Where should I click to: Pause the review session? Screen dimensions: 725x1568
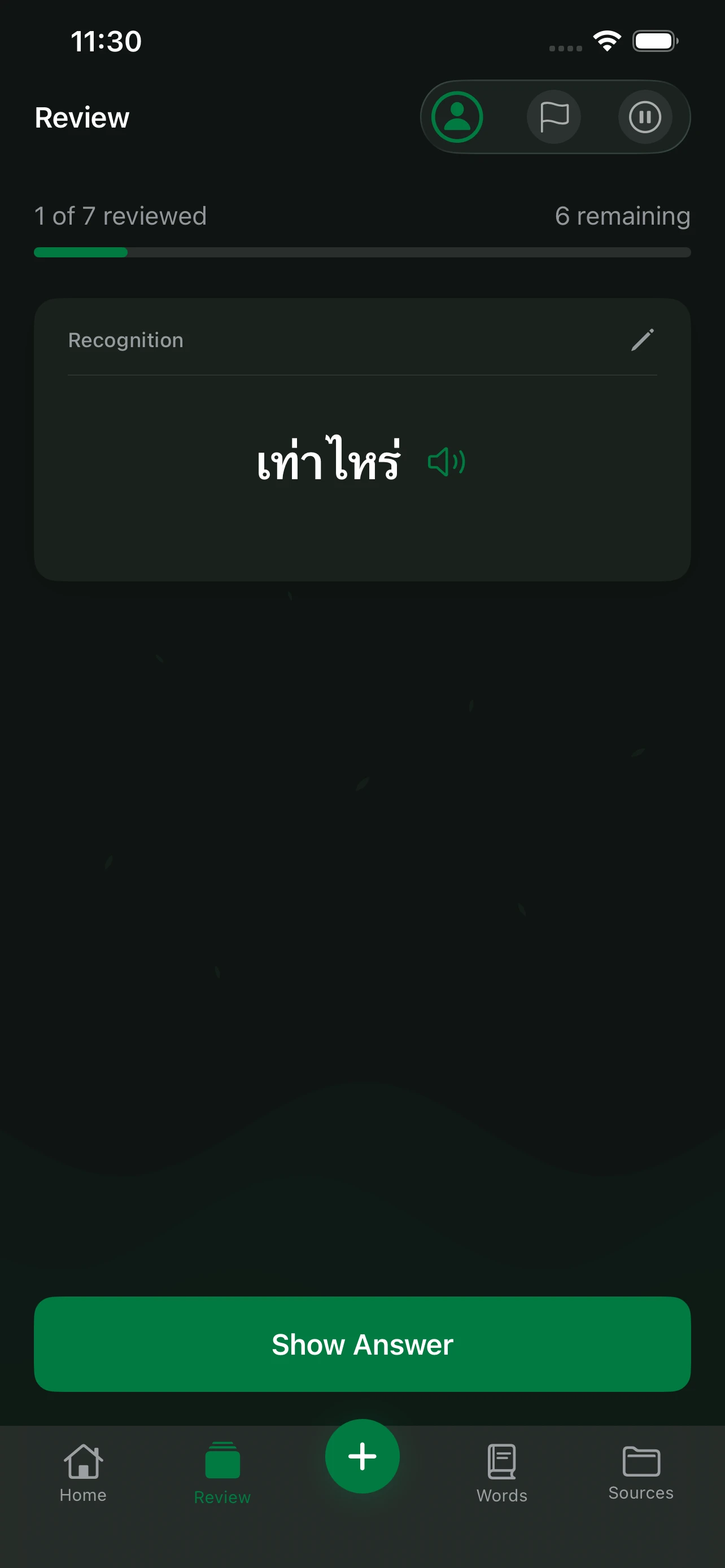tap(645, 117)
